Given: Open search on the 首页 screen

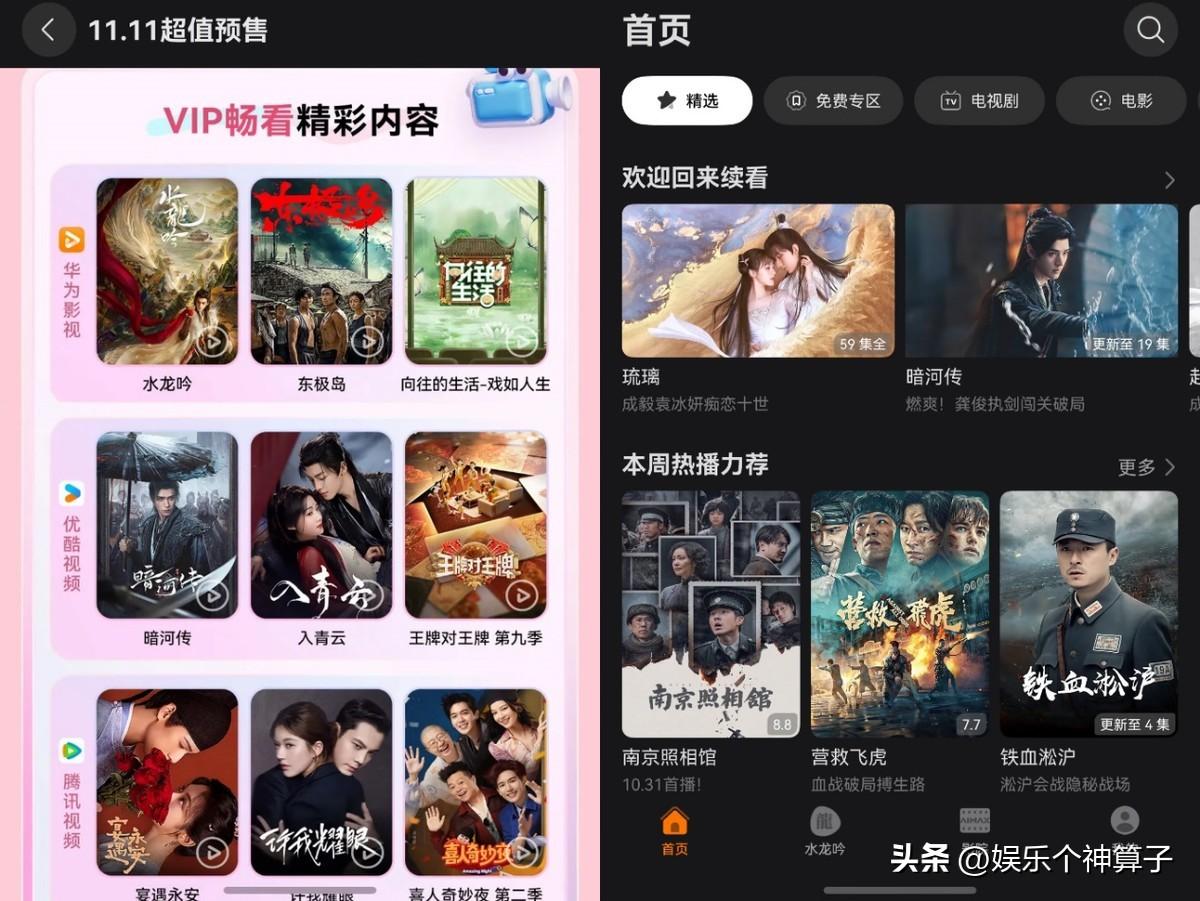Looking at the screenshot, I should pyautogui.click(x=1150, y=30).
